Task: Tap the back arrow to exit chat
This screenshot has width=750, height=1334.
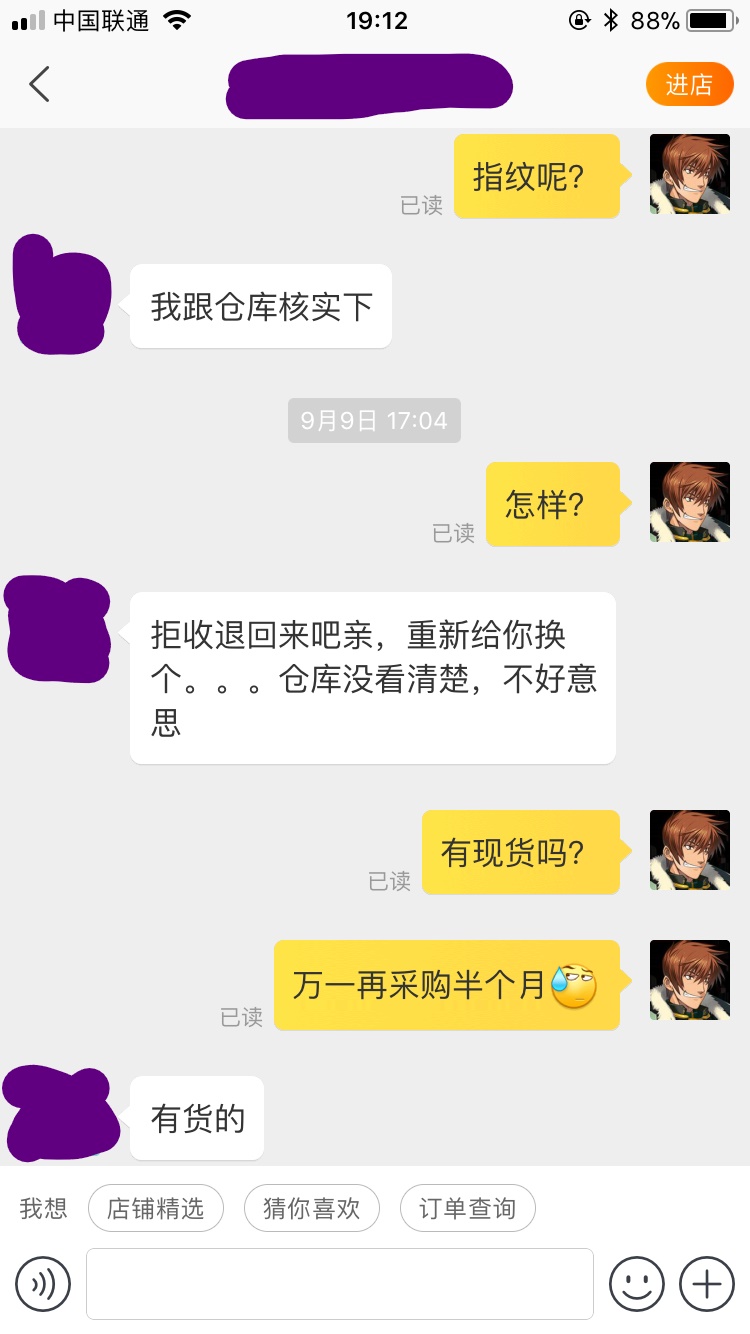Action: click(38, 84)
